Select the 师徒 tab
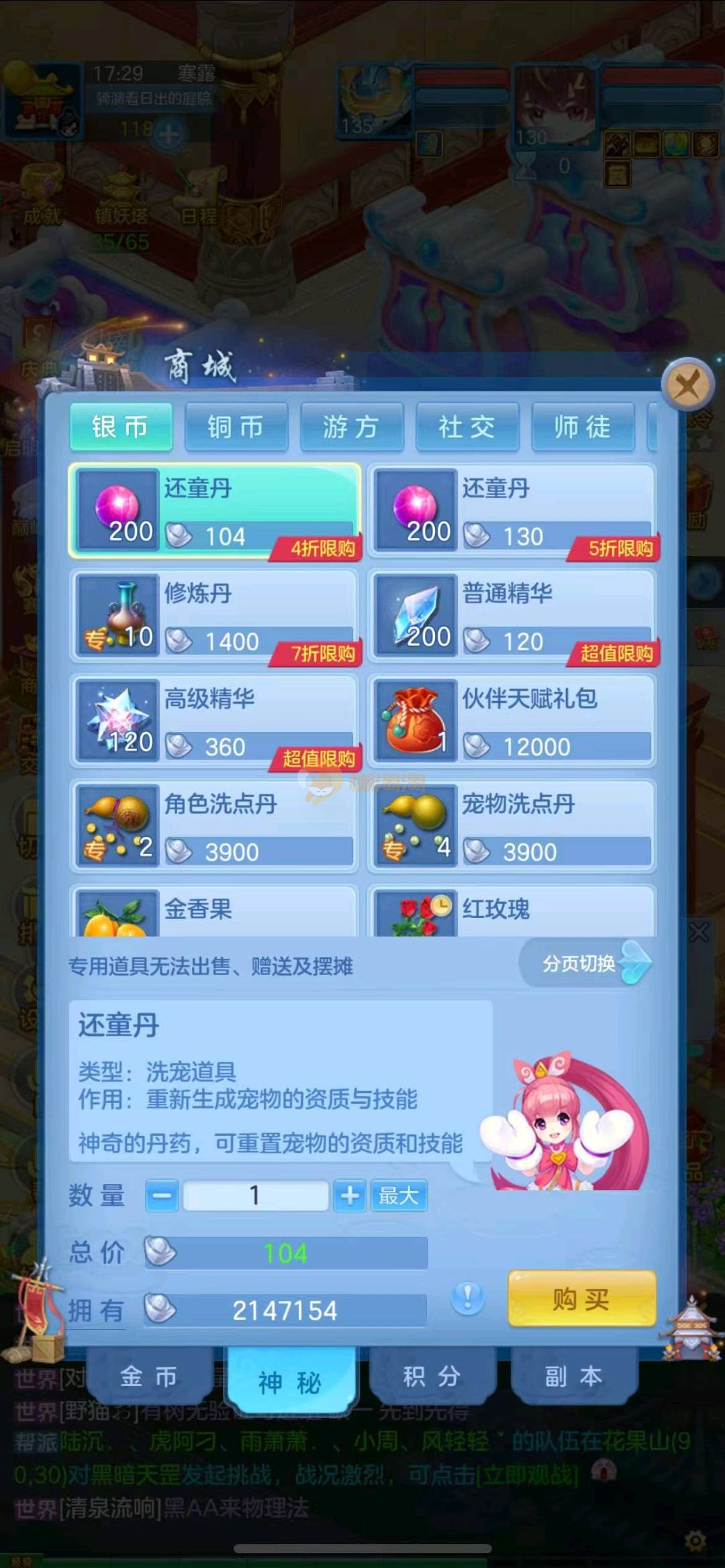Viewport: 725px width, 1568px height. (x=582, y=427)
